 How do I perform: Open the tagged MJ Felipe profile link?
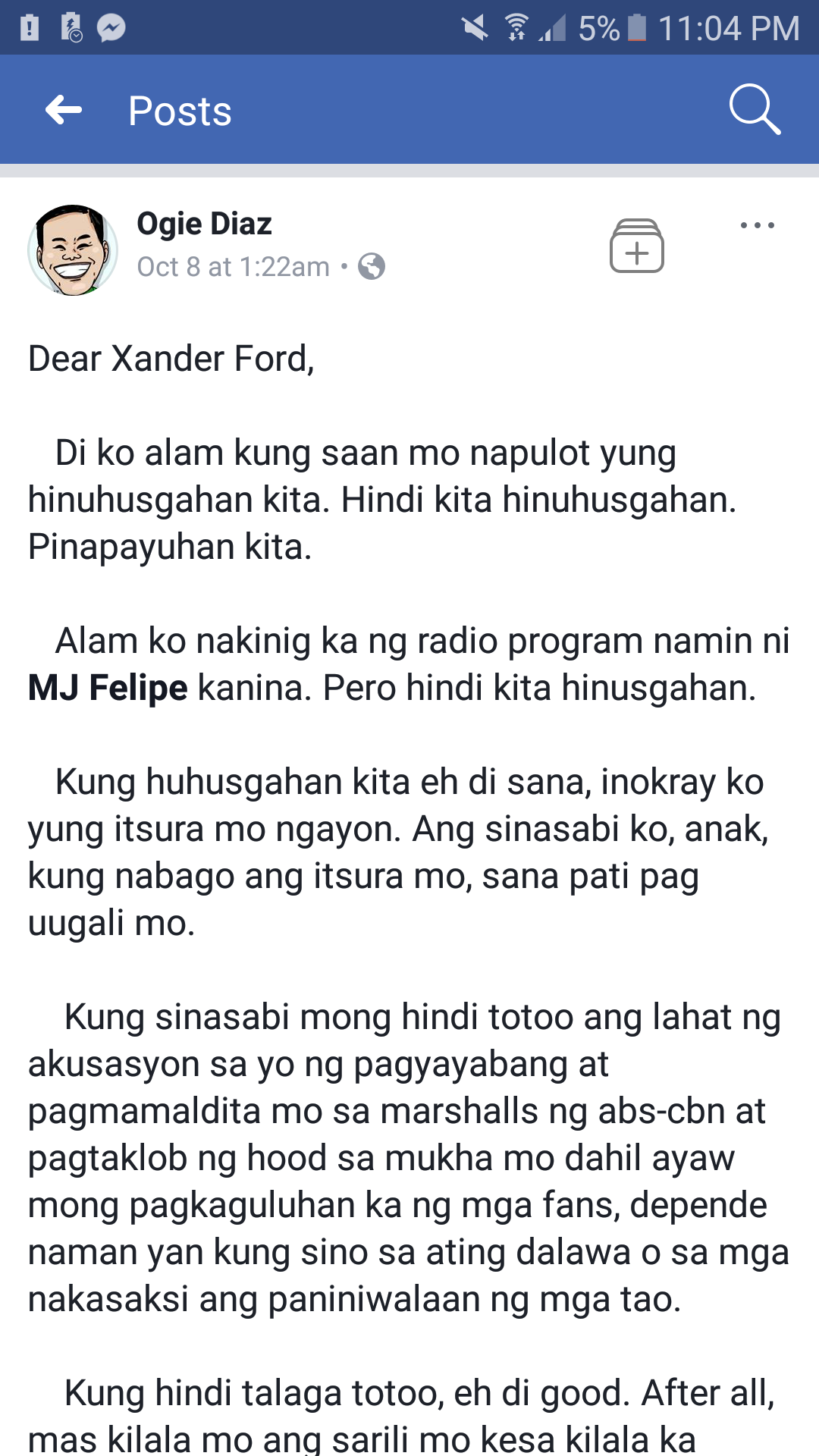tap(108, 688)
